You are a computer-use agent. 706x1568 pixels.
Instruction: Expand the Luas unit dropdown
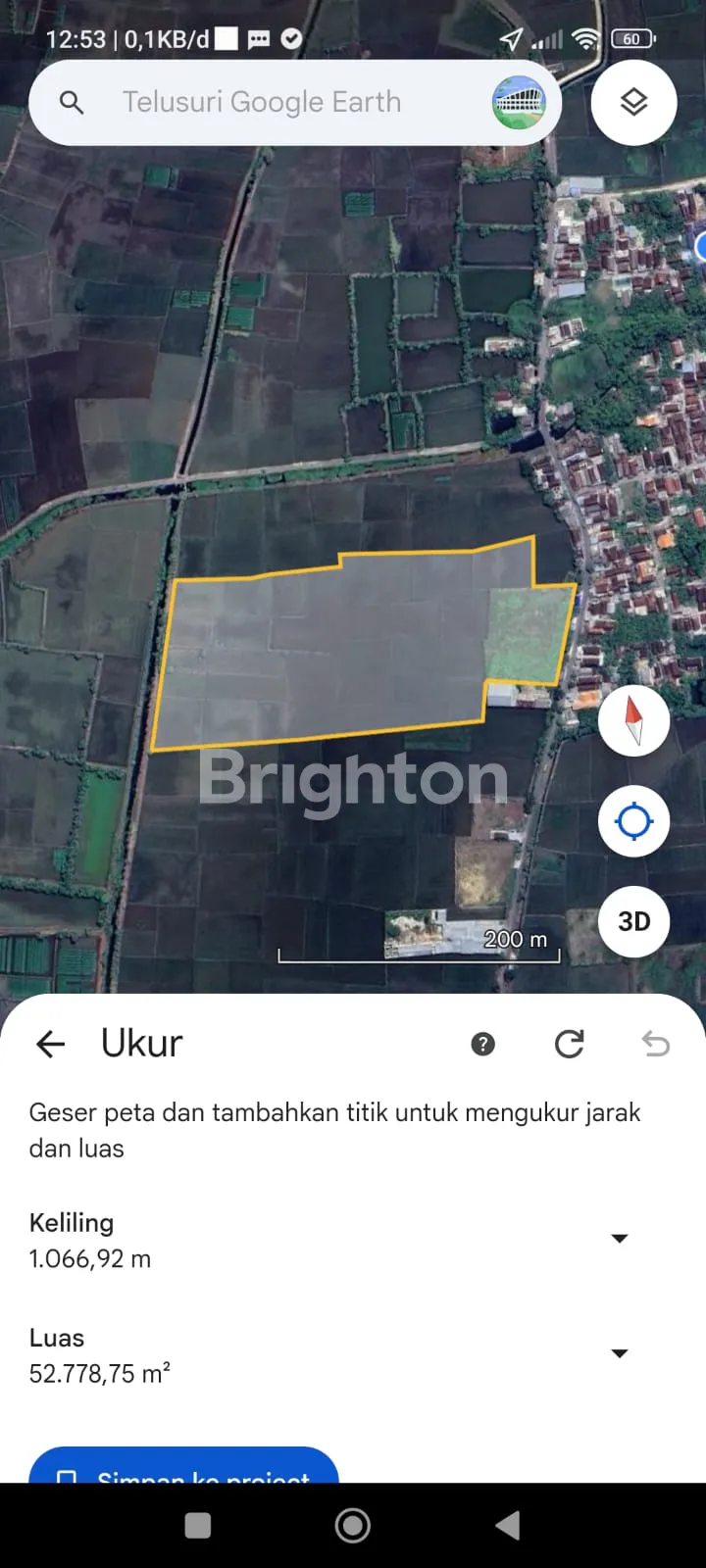(619, 1353)
